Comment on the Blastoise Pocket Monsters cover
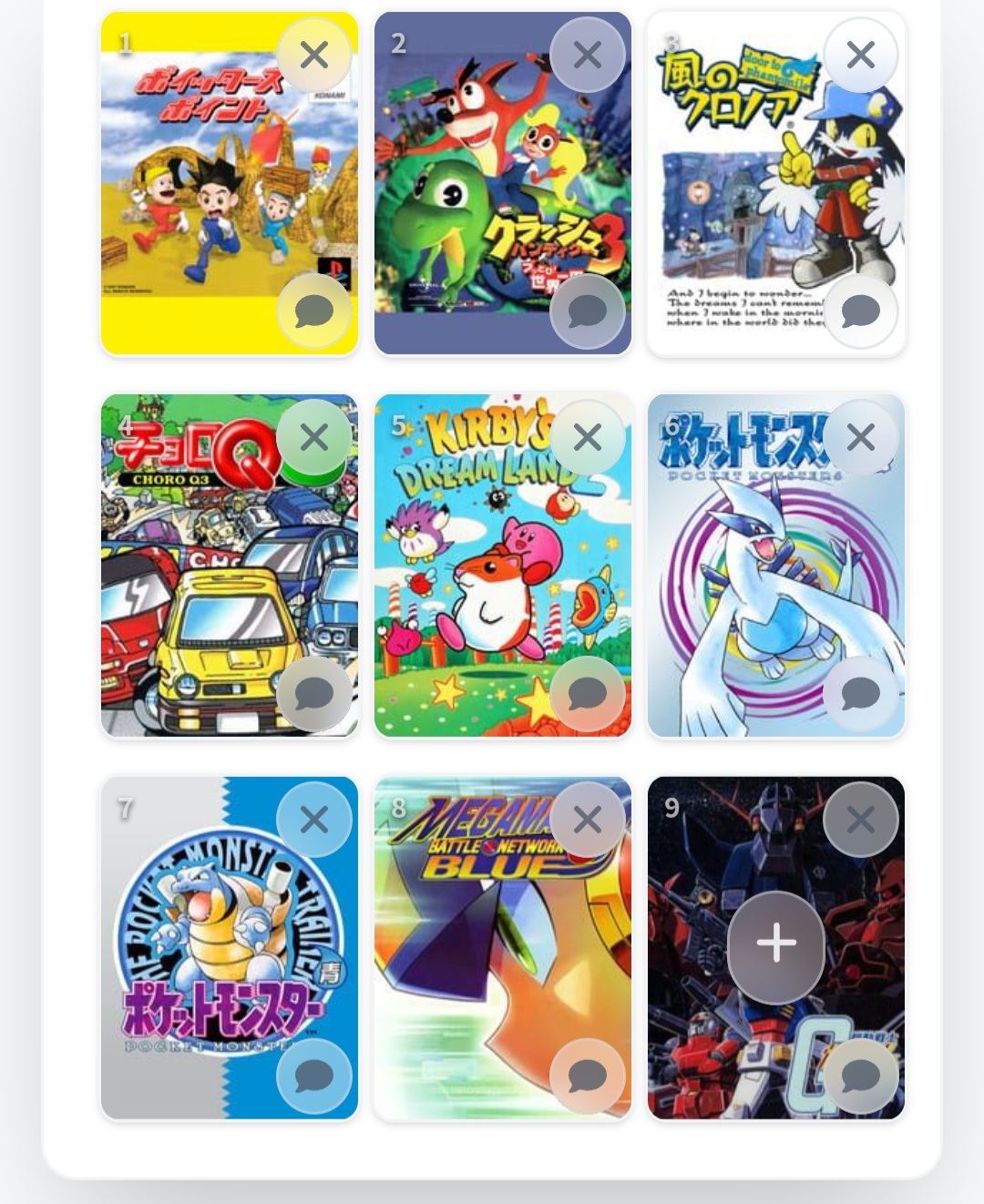 pos(314,1076)
